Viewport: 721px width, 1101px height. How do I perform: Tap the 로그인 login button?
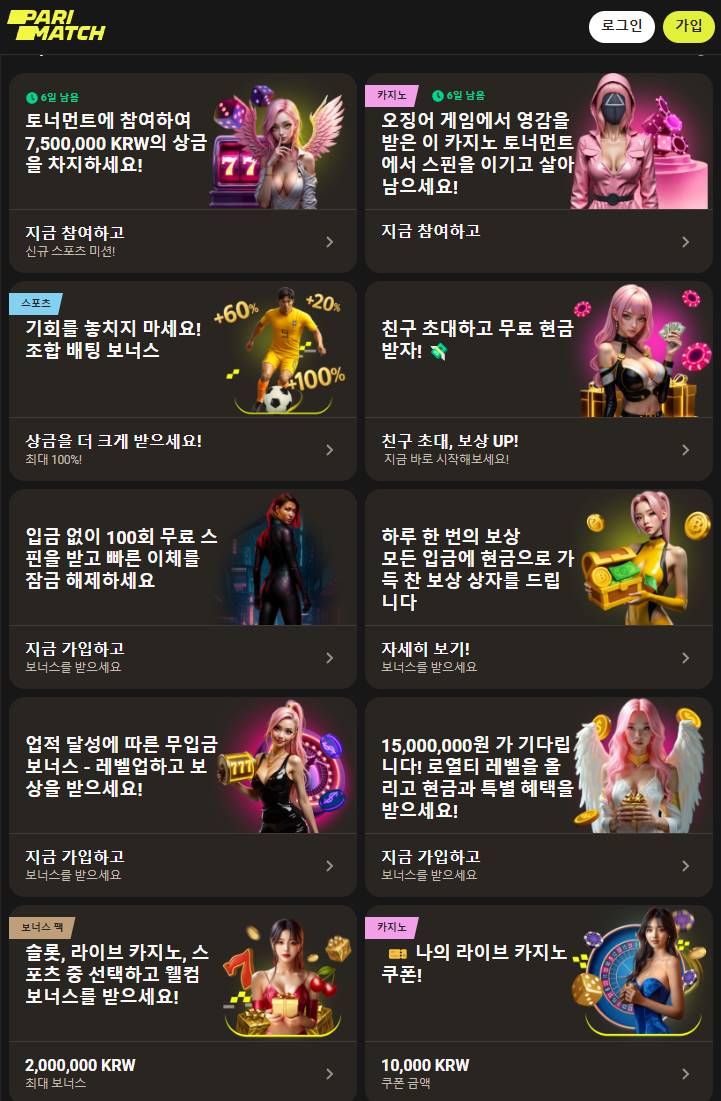point(621,26)
